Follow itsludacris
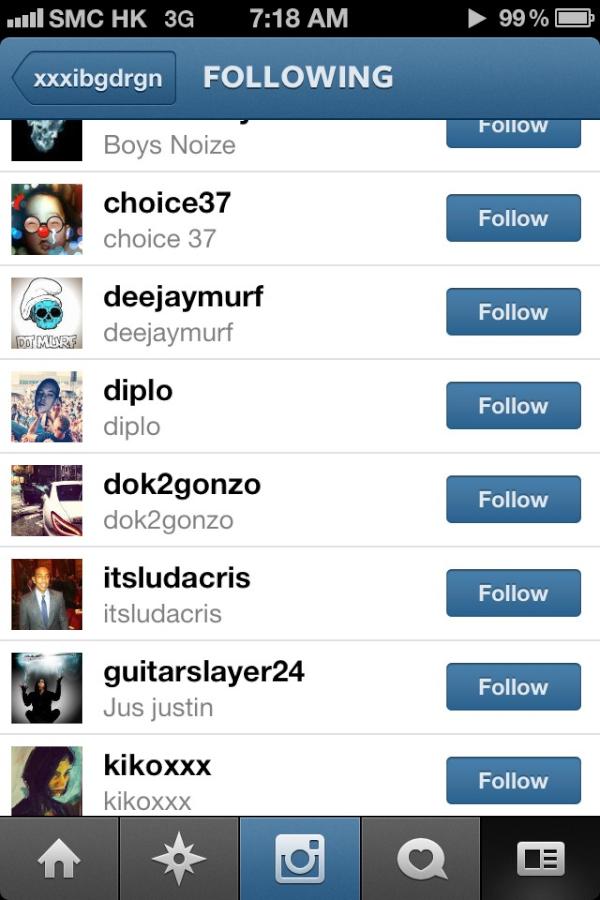This screenshot has height=900, width=600. pyautogui.click(x=513, y=593)
